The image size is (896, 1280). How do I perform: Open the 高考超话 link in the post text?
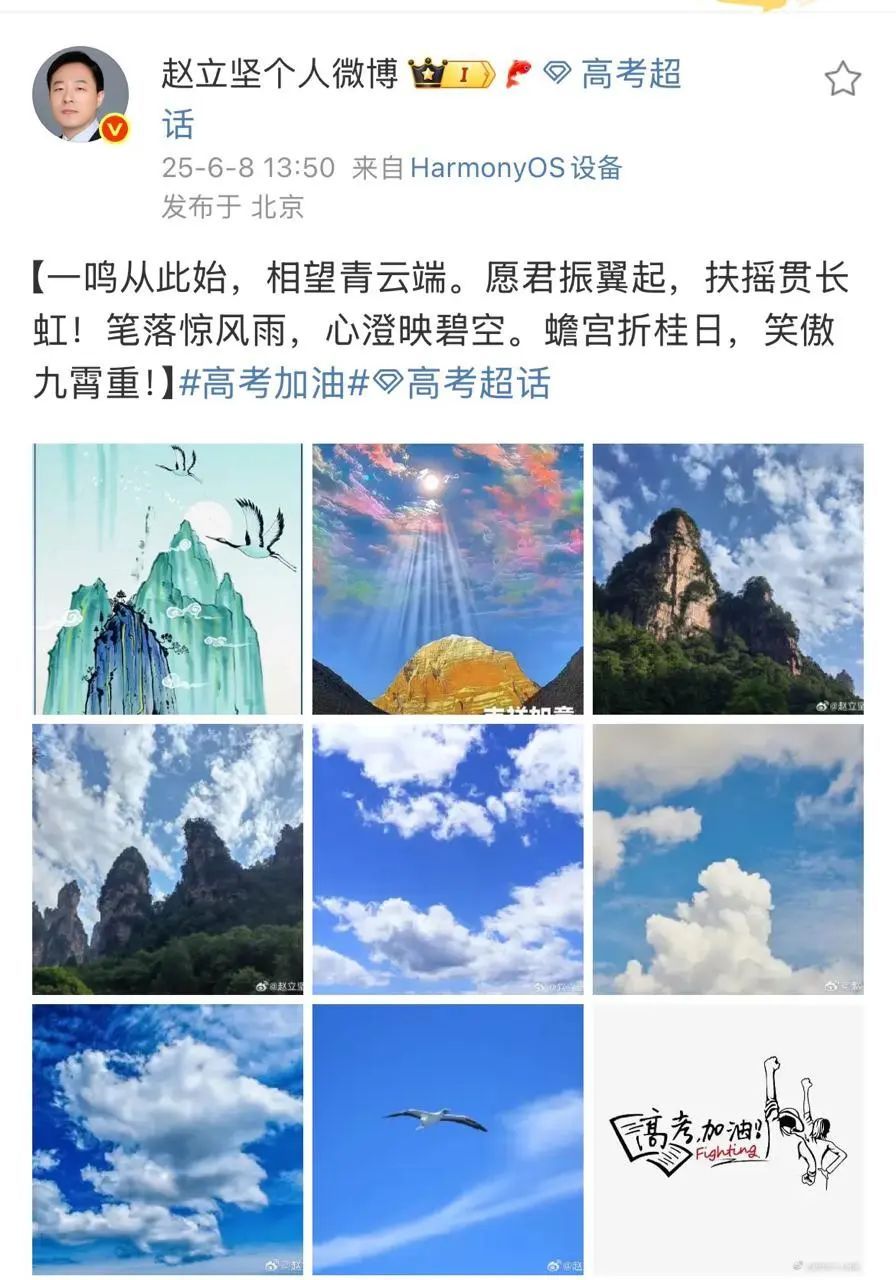pos(478,384)
